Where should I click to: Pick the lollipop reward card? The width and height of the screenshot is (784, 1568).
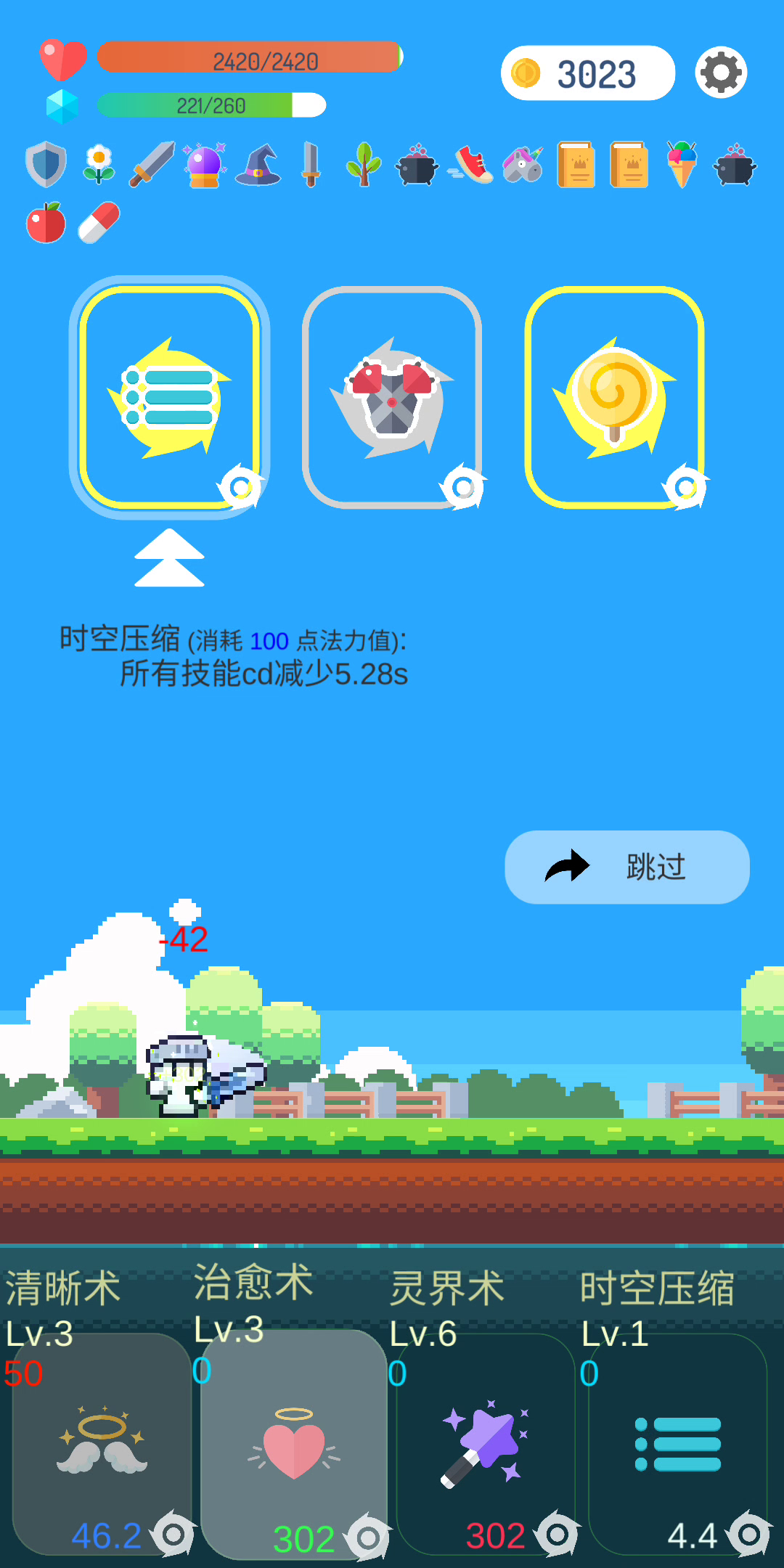(x=614, y=397)
